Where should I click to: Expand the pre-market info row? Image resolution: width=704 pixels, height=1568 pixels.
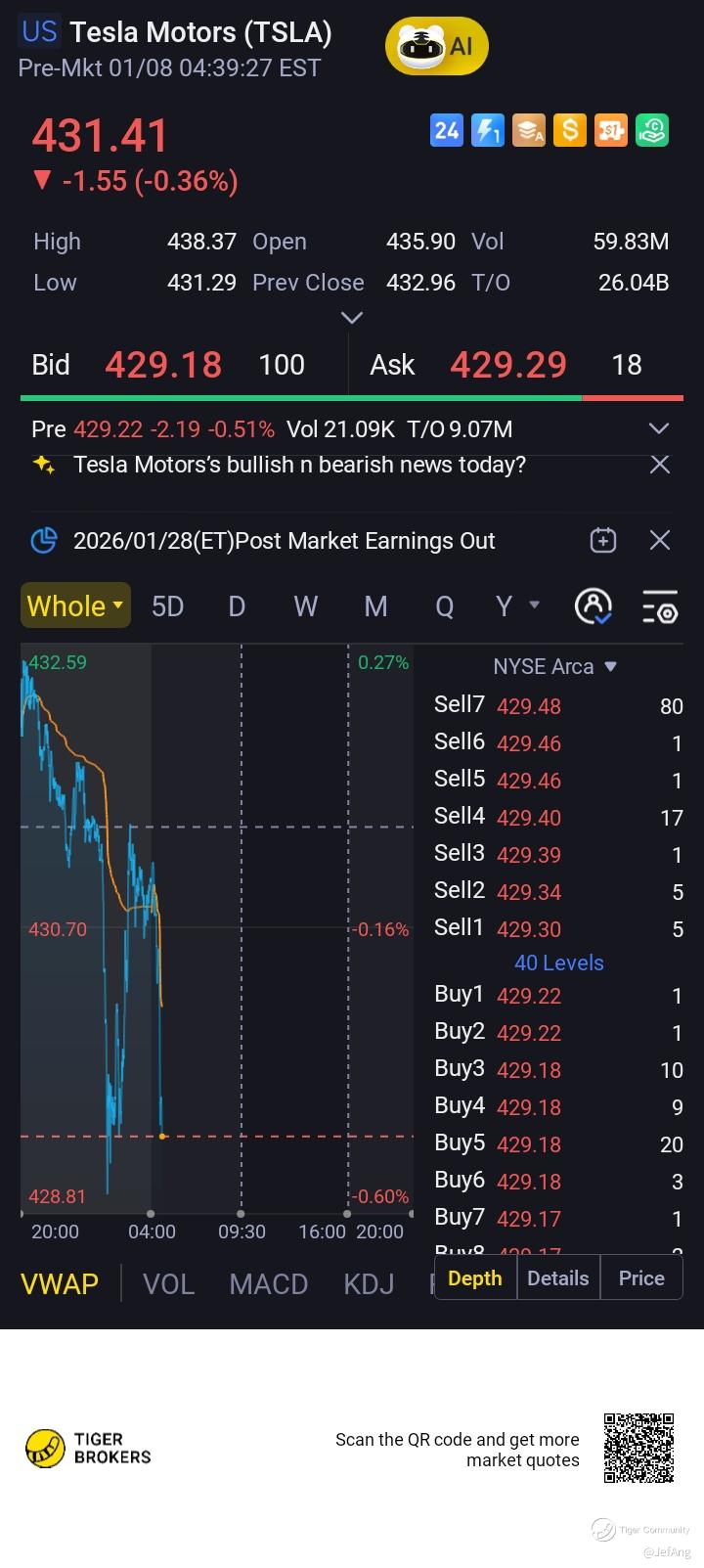tap(659, 428)
